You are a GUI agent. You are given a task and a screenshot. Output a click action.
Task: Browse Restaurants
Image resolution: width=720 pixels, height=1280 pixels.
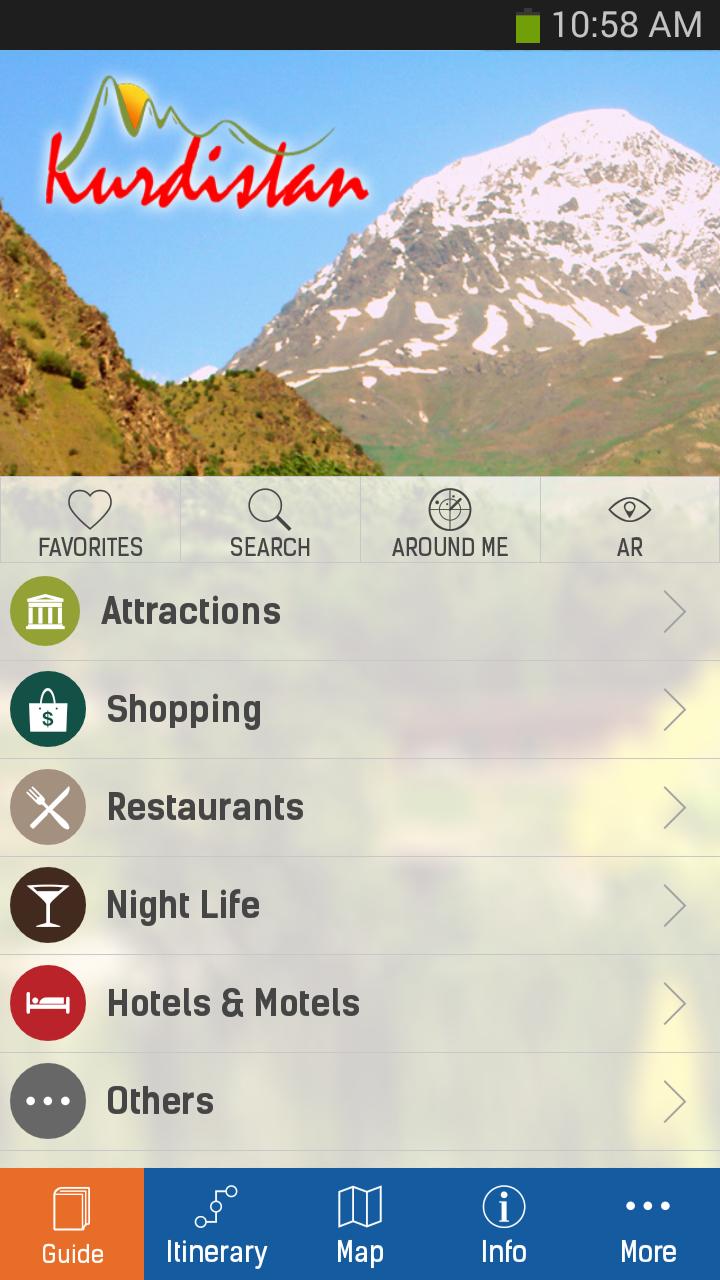pos(360,807)
